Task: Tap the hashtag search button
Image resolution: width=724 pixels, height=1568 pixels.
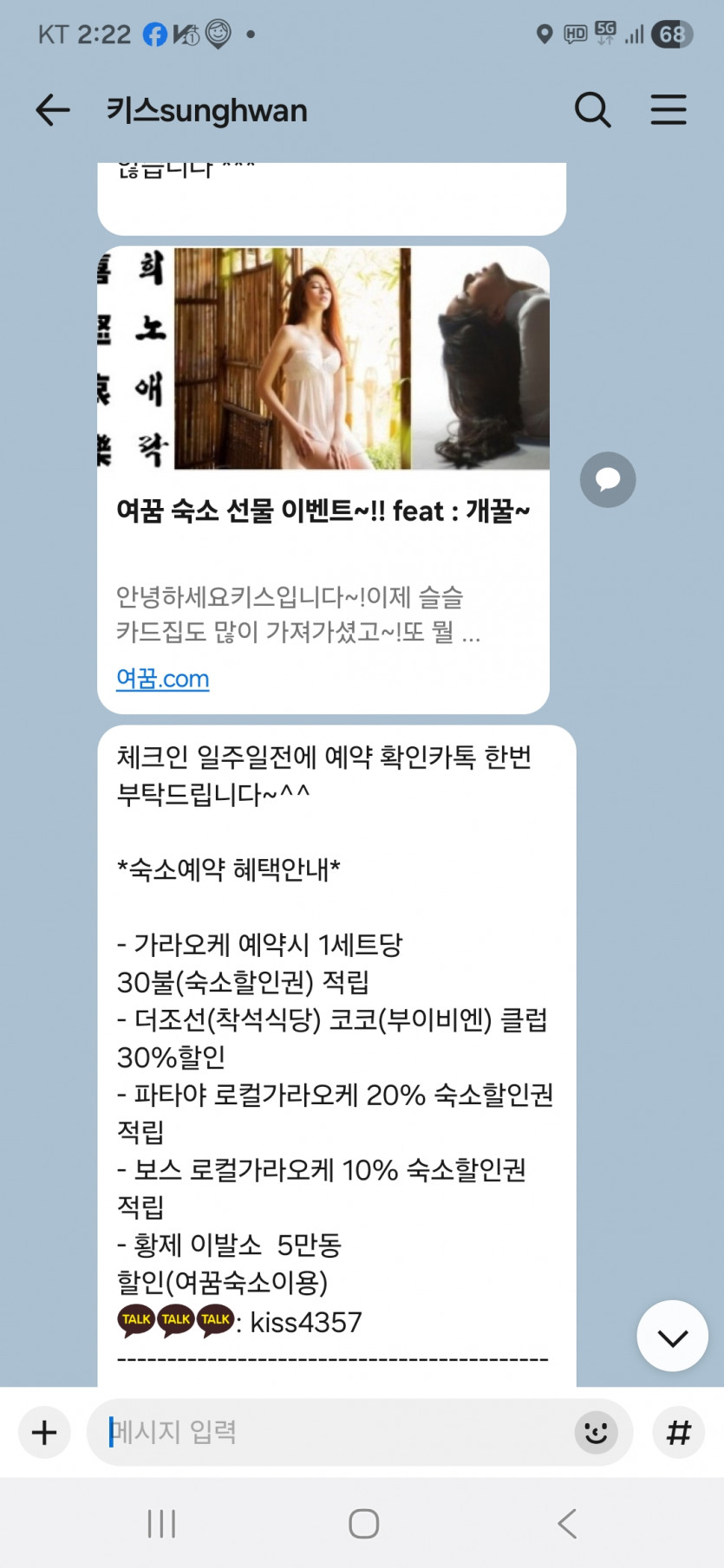Action: 679,1432
